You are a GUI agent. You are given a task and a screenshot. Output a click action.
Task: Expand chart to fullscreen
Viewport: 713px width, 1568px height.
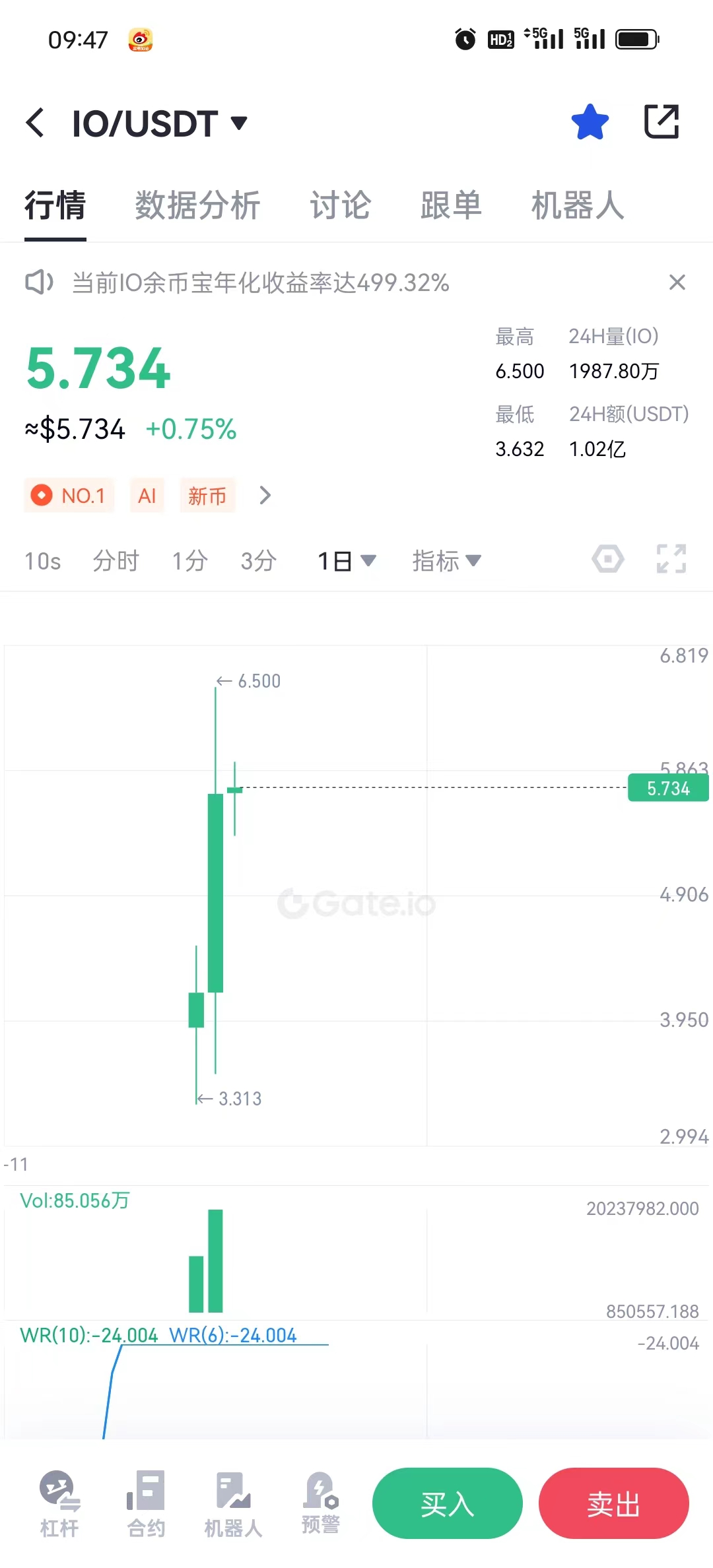click(x=671, y=560)
